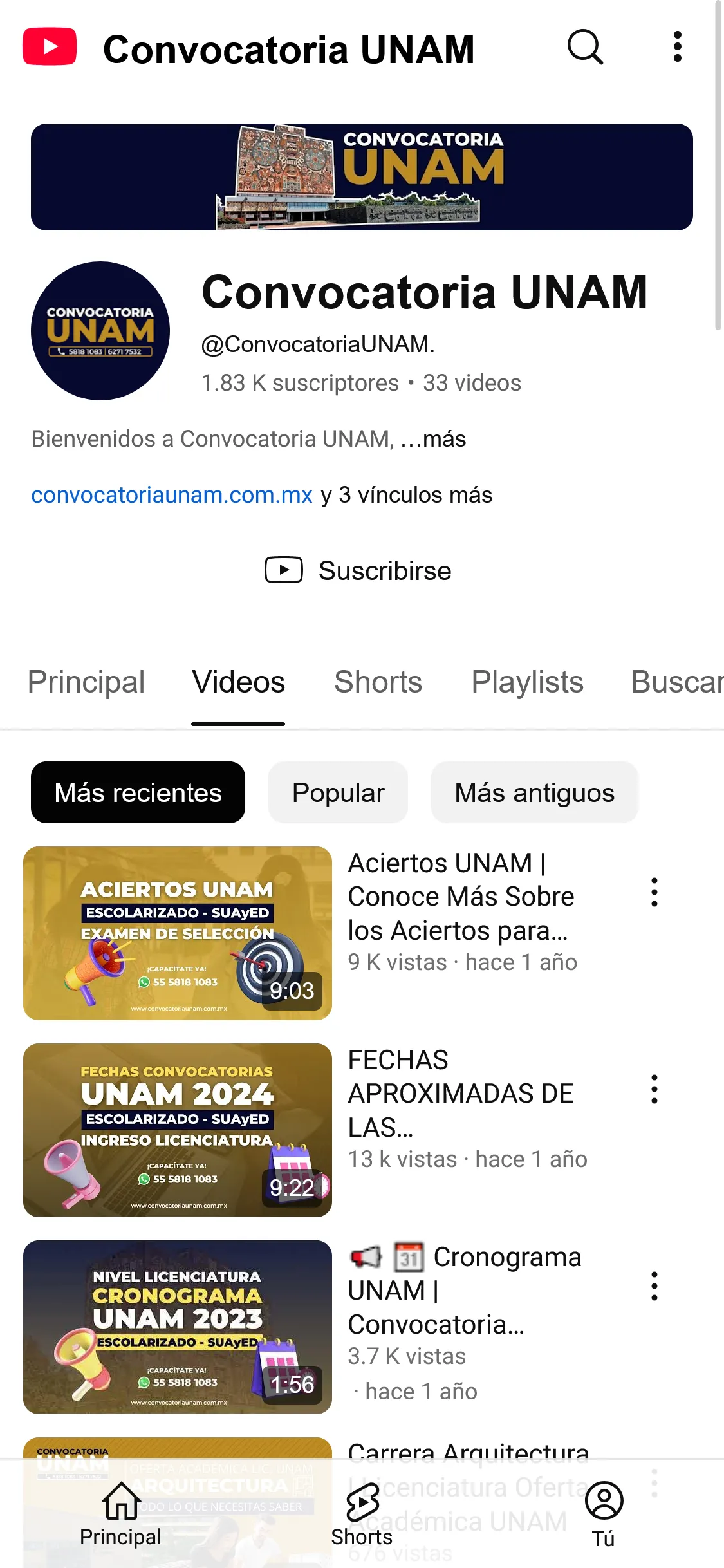Expand channel description with más
Viewport: 724px width, 1568px height.
(x=443, y=439)
